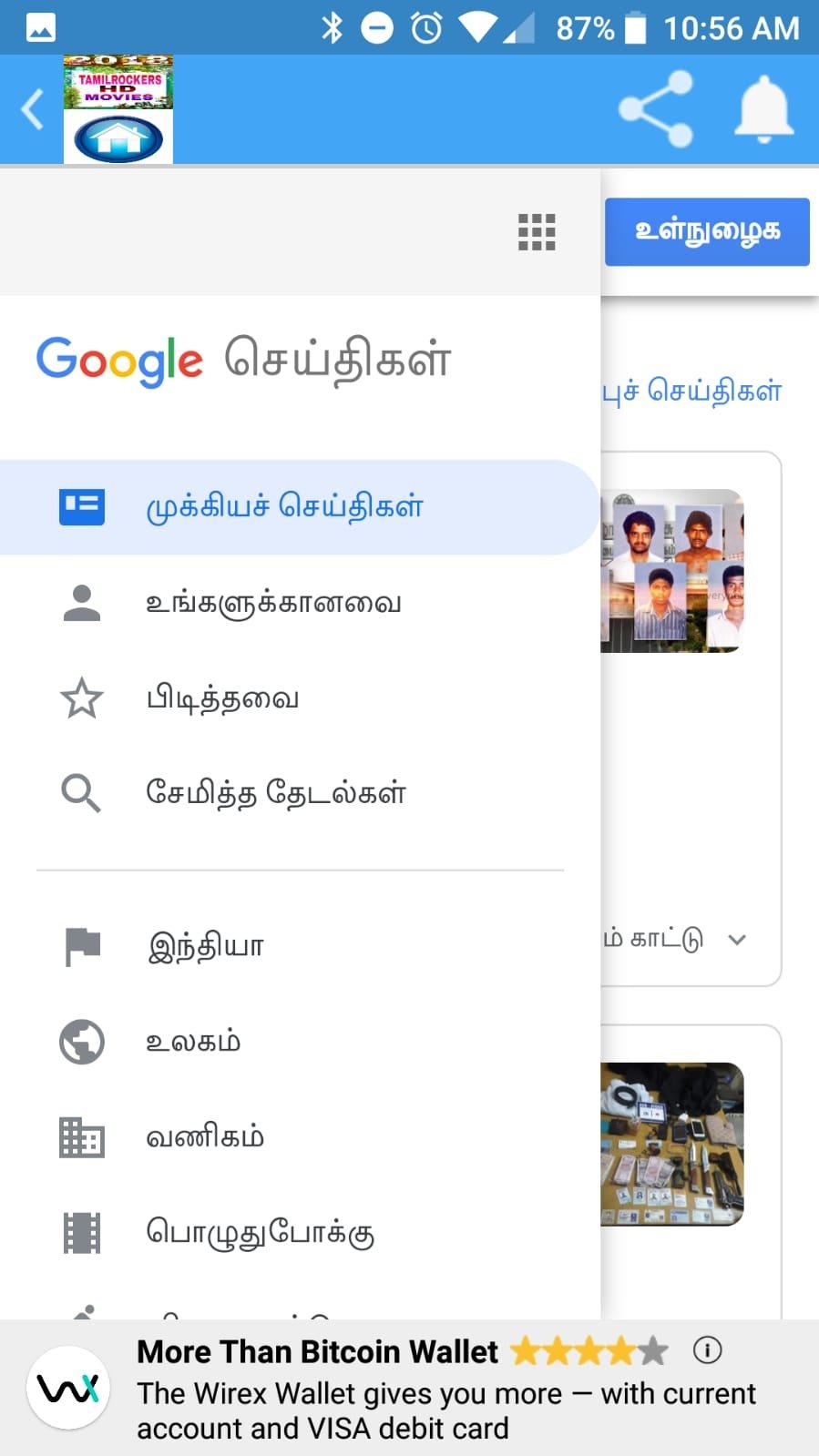
Task: Tap the ad info icon beside the stars
Action: [707, 1350]
